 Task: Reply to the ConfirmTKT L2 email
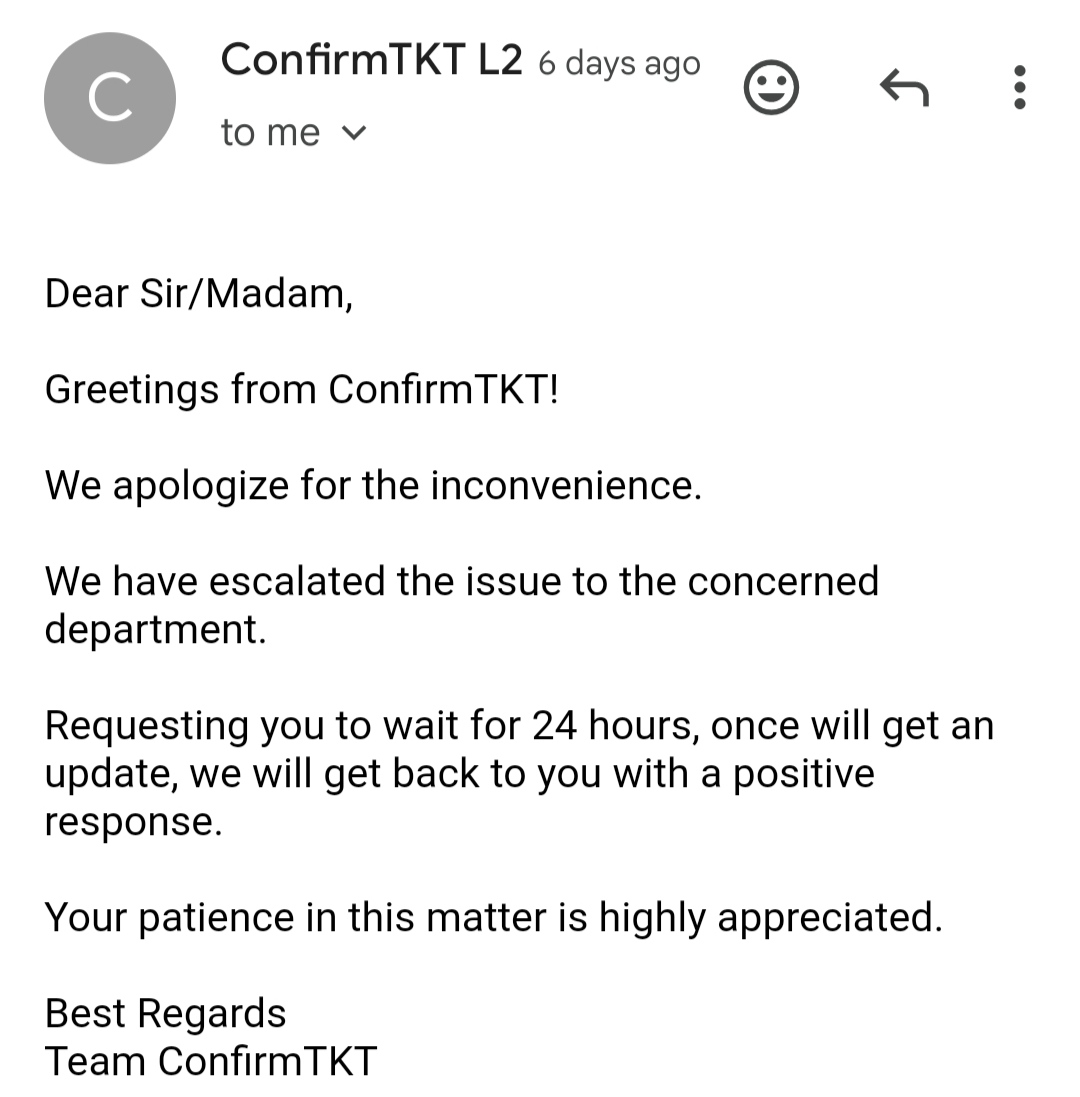[x=904, y=89]
